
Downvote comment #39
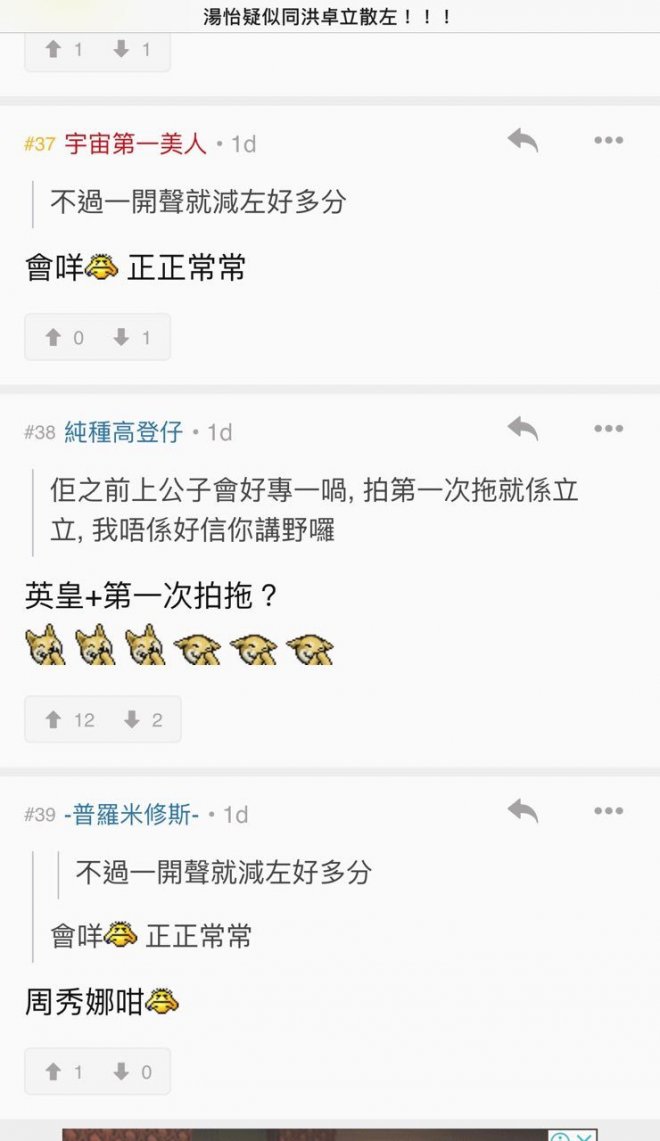click(122, 1072)
